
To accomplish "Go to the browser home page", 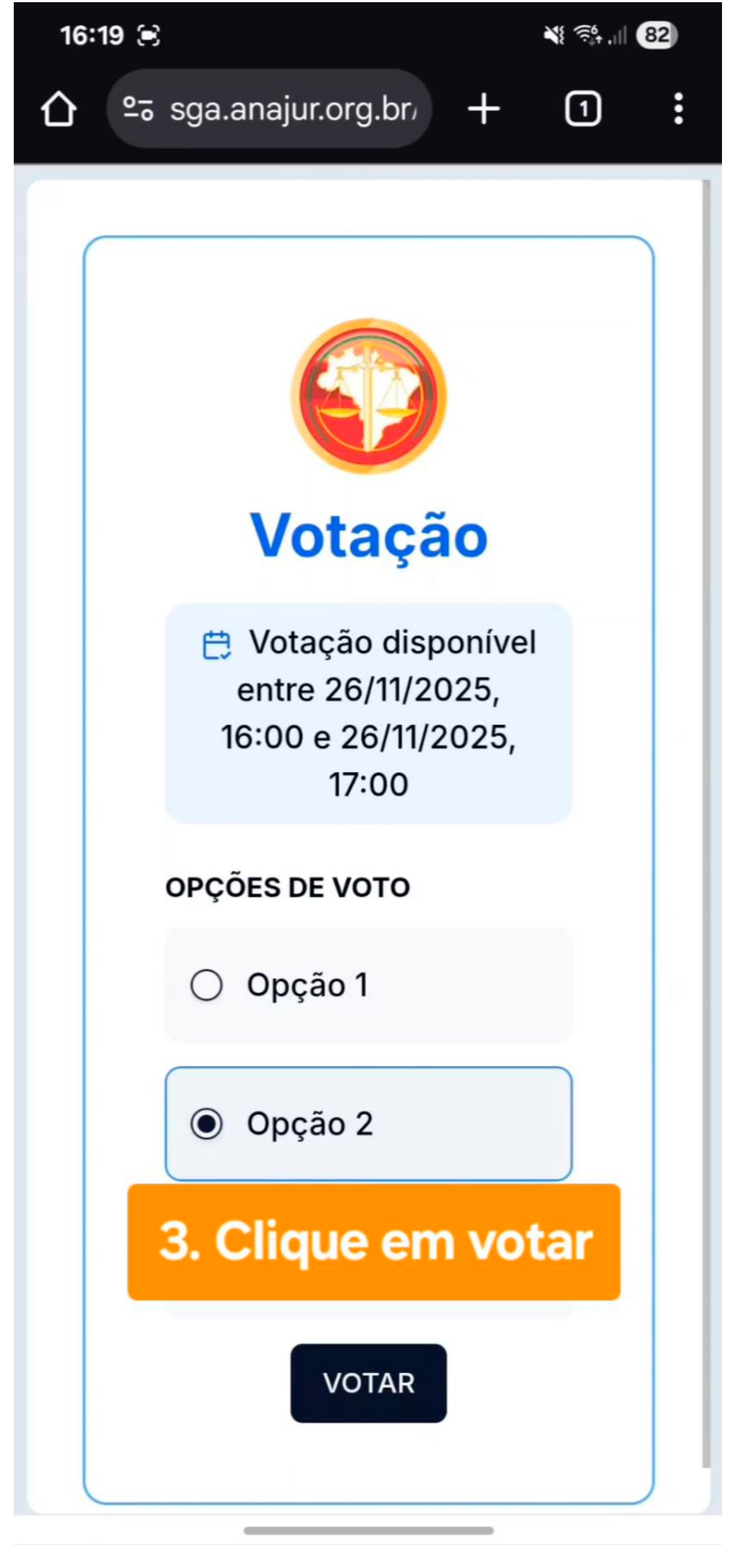I will click(58, 110).
